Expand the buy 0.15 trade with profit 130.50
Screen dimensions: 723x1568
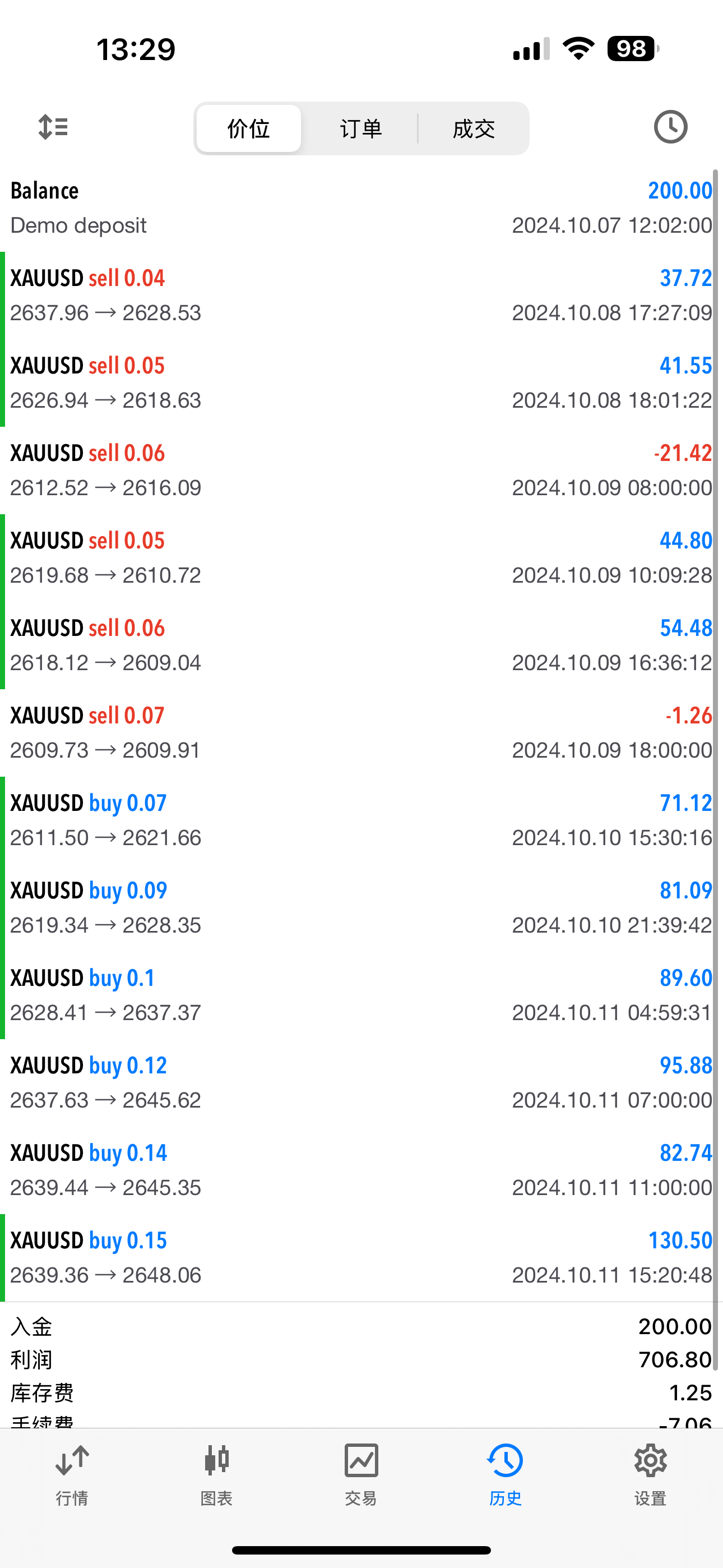coord(361,1257)
